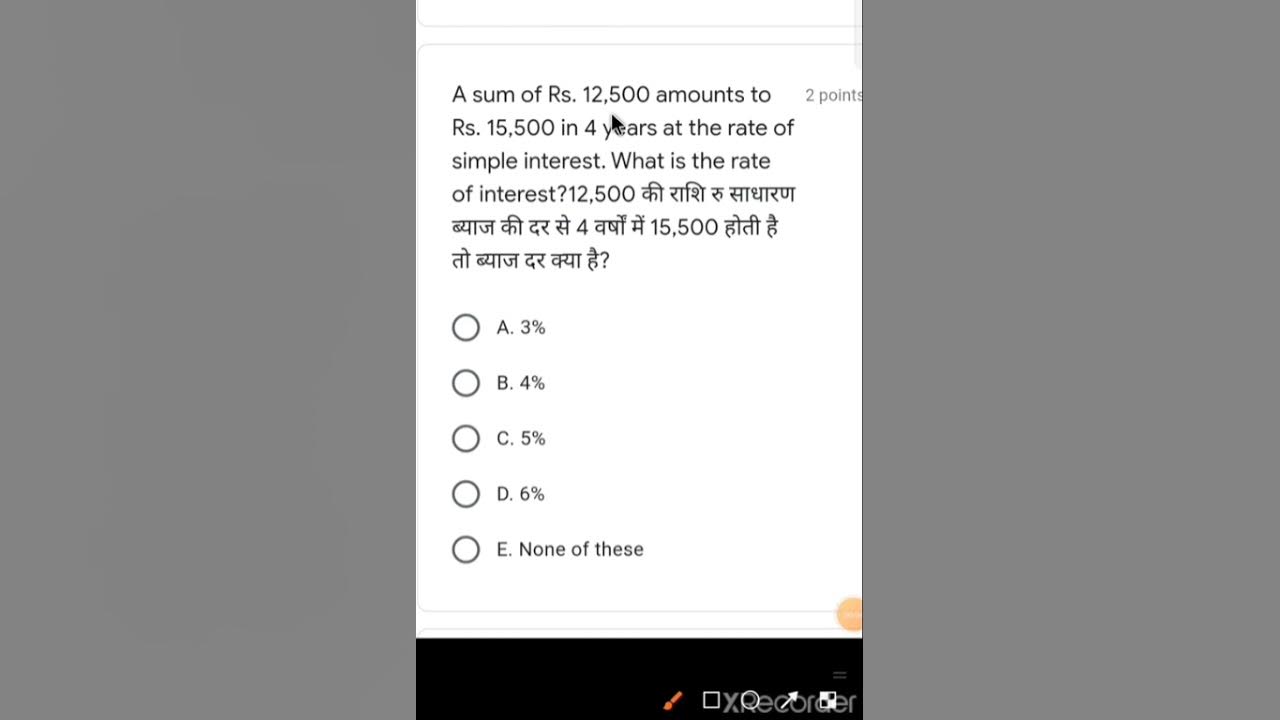
Task: Pick option C. 5%
Action: coord(466,439)
